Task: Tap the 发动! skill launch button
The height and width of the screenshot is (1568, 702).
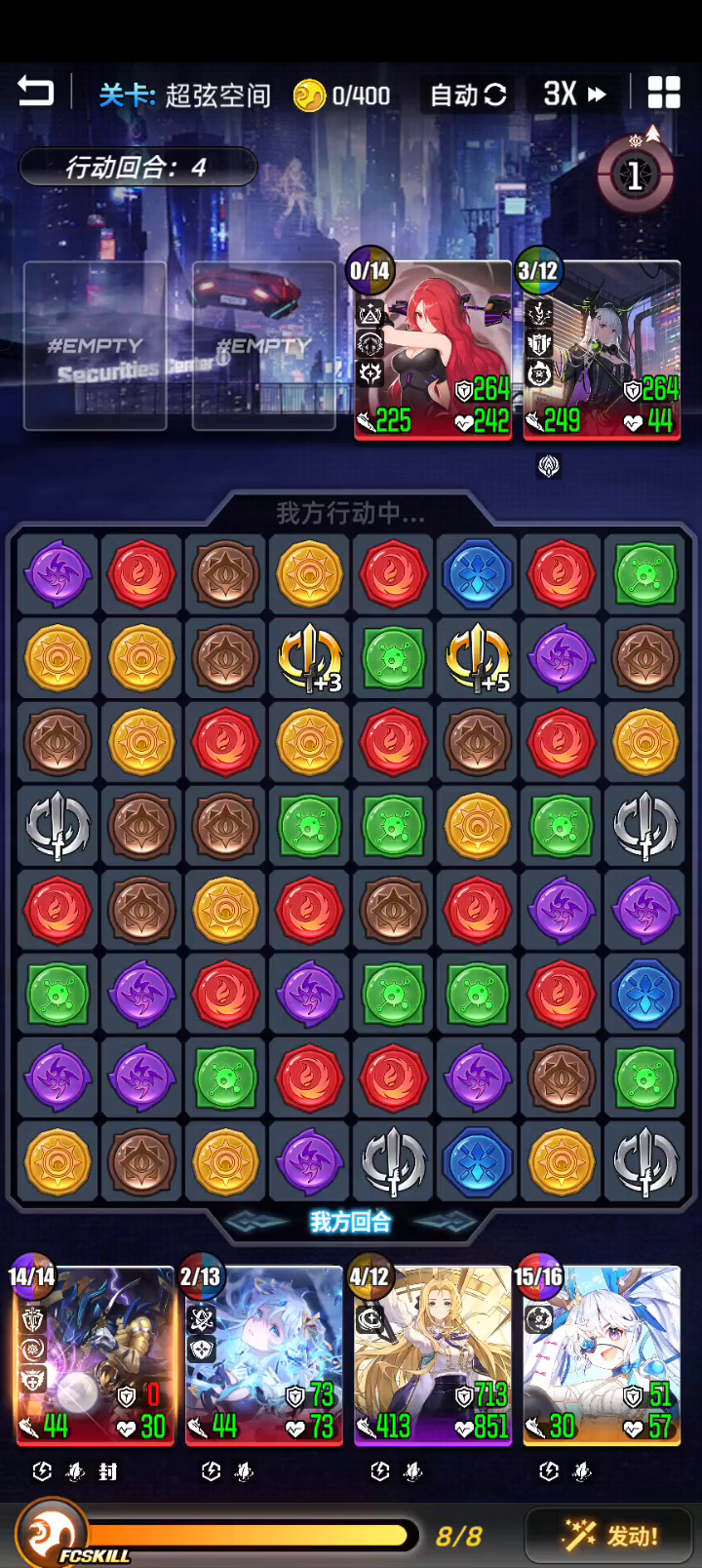Action: tap(609, 1536)
